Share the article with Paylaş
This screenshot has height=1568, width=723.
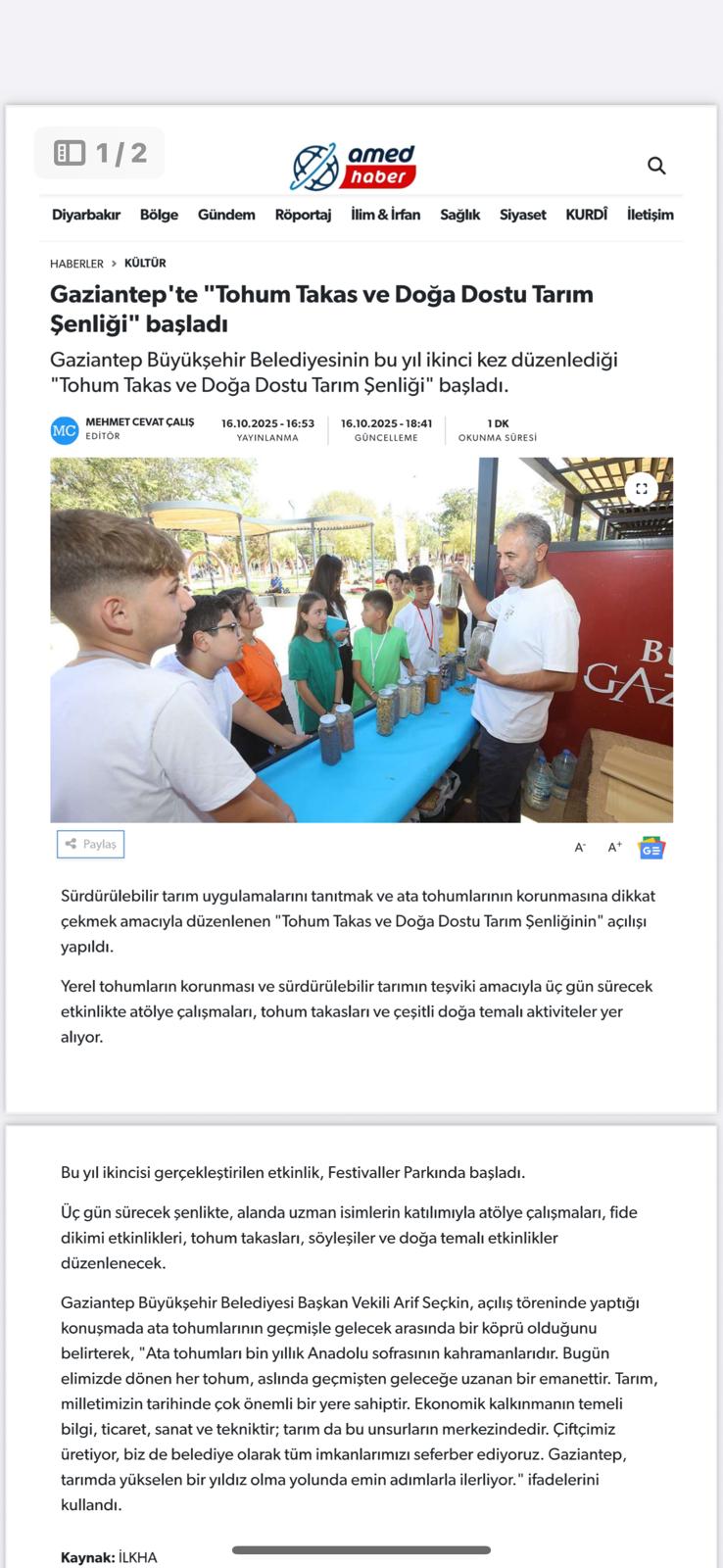(x=90, y=844)
